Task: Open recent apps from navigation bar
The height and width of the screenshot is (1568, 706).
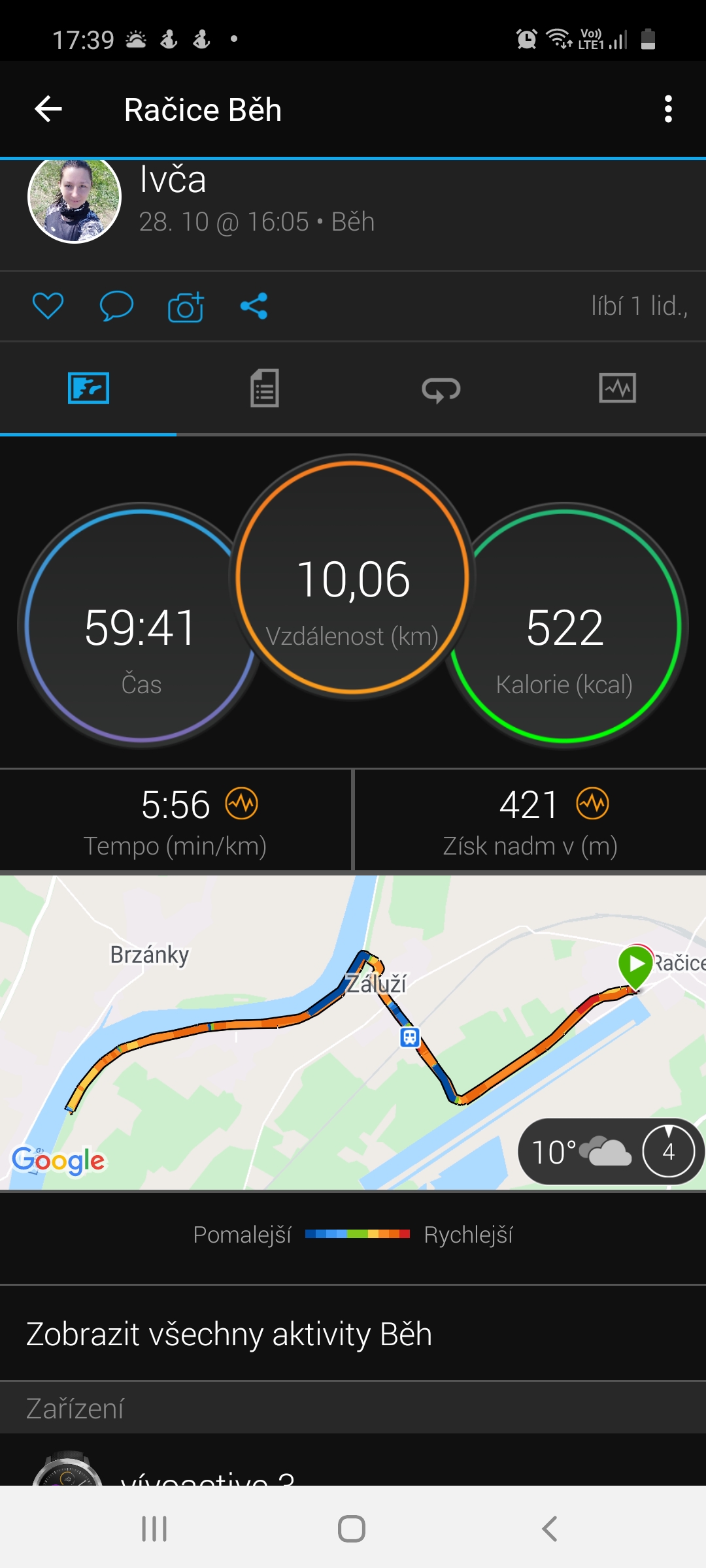Action: [x=154, y=1529]
